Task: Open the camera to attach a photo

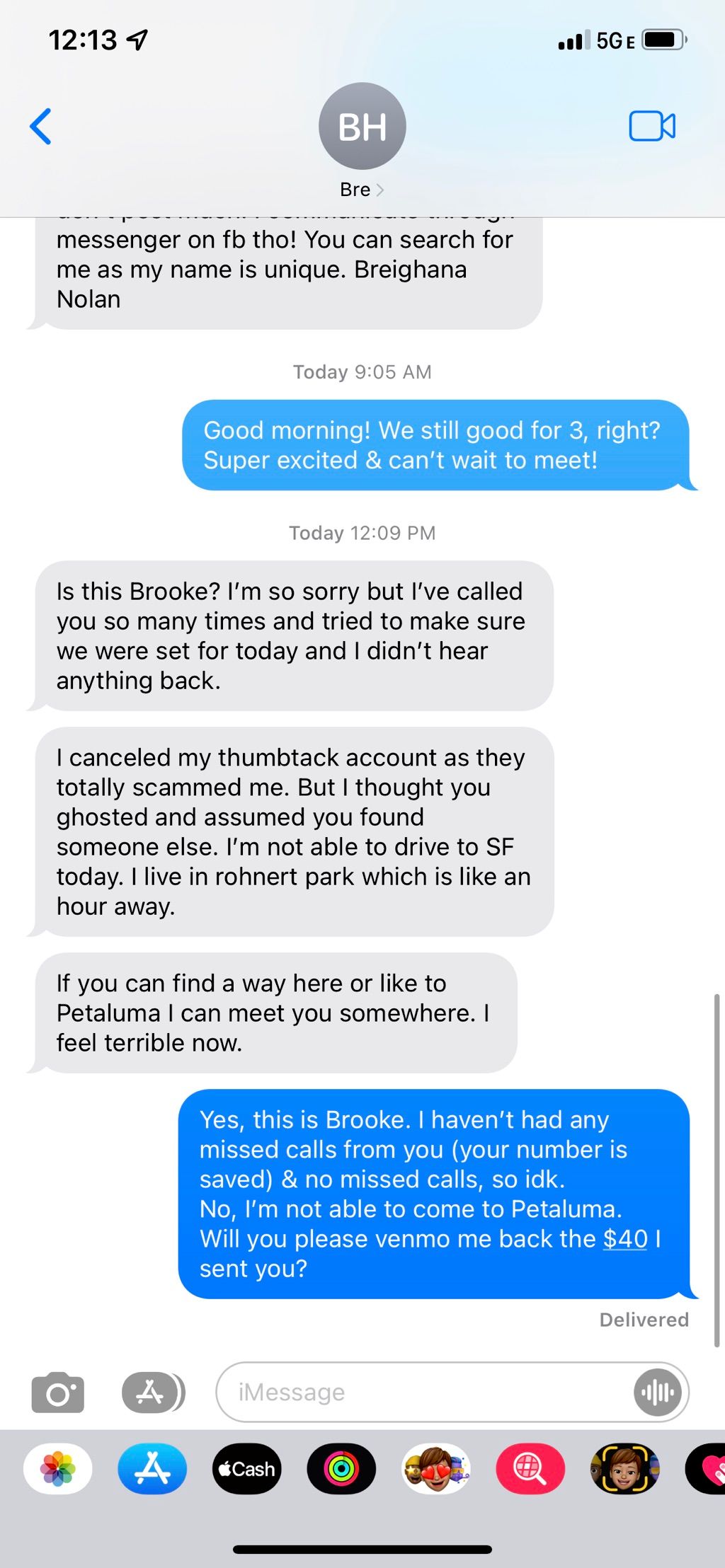Action: (x=58, y=1392)
